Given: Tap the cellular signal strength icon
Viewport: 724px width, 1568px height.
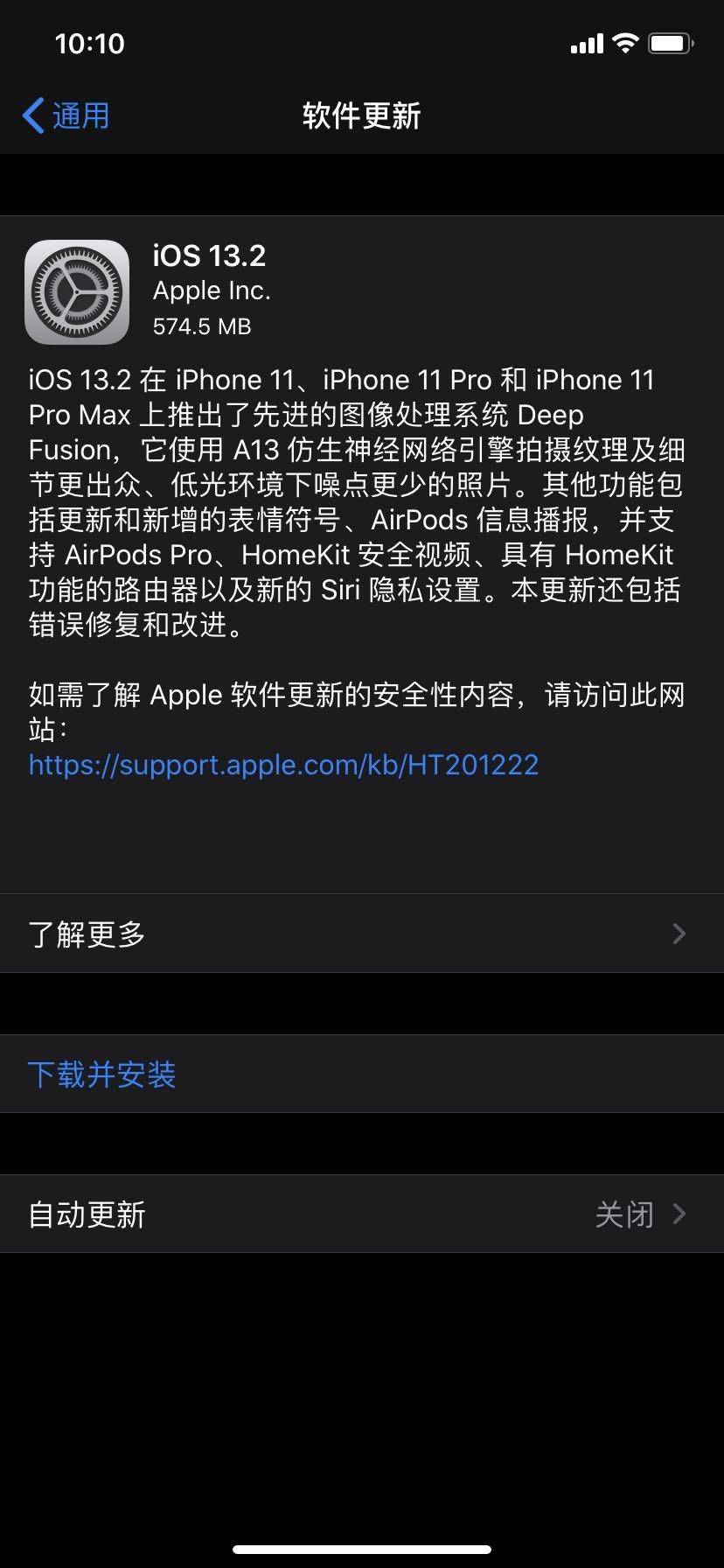Looking at the screenshot, I should [x=587, y=42].
